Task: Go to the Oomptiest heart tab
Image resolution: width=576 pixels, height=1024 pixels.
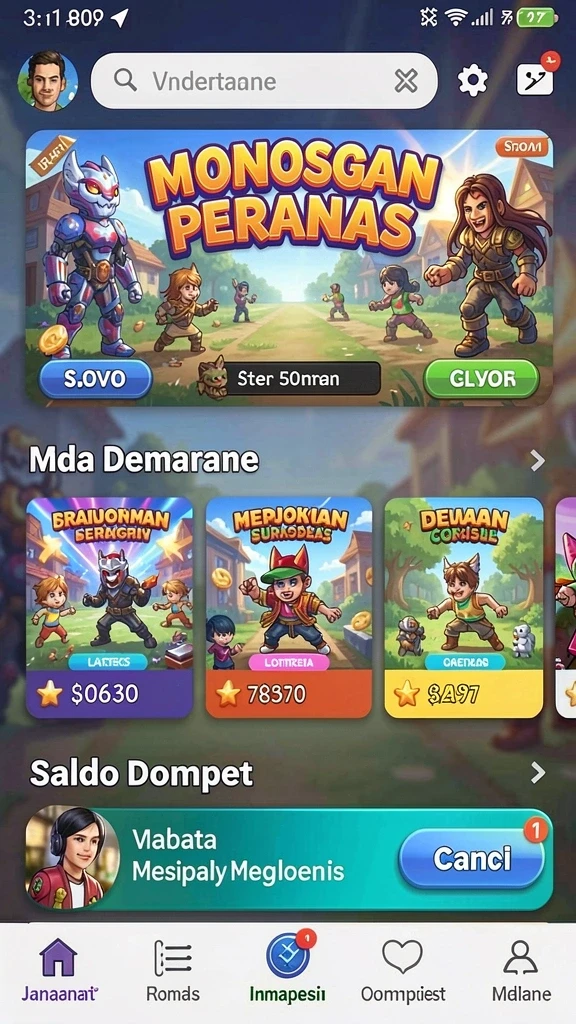Action: (403, 970)
